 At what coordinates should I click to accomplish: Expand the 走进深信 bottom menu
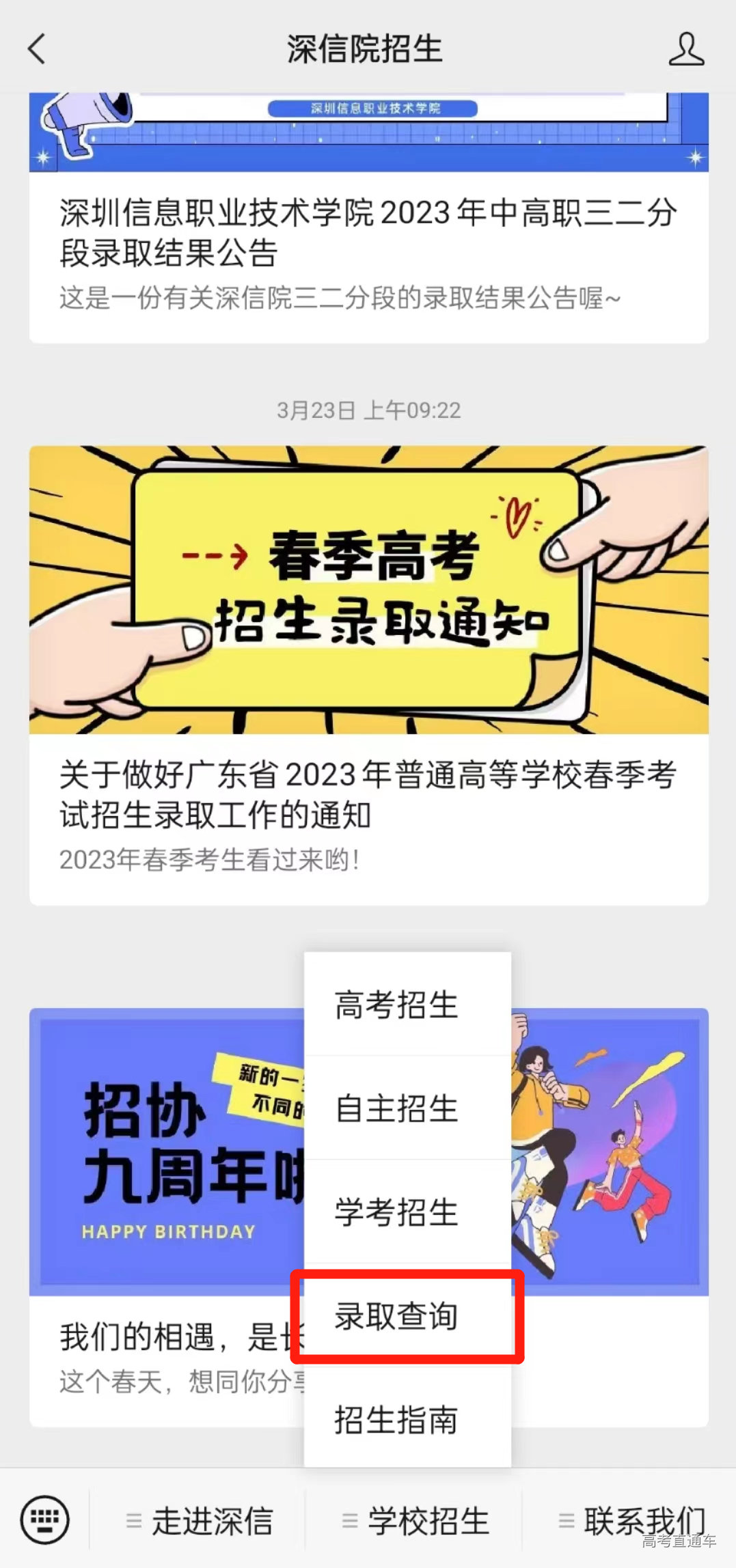pos(212,1520)
